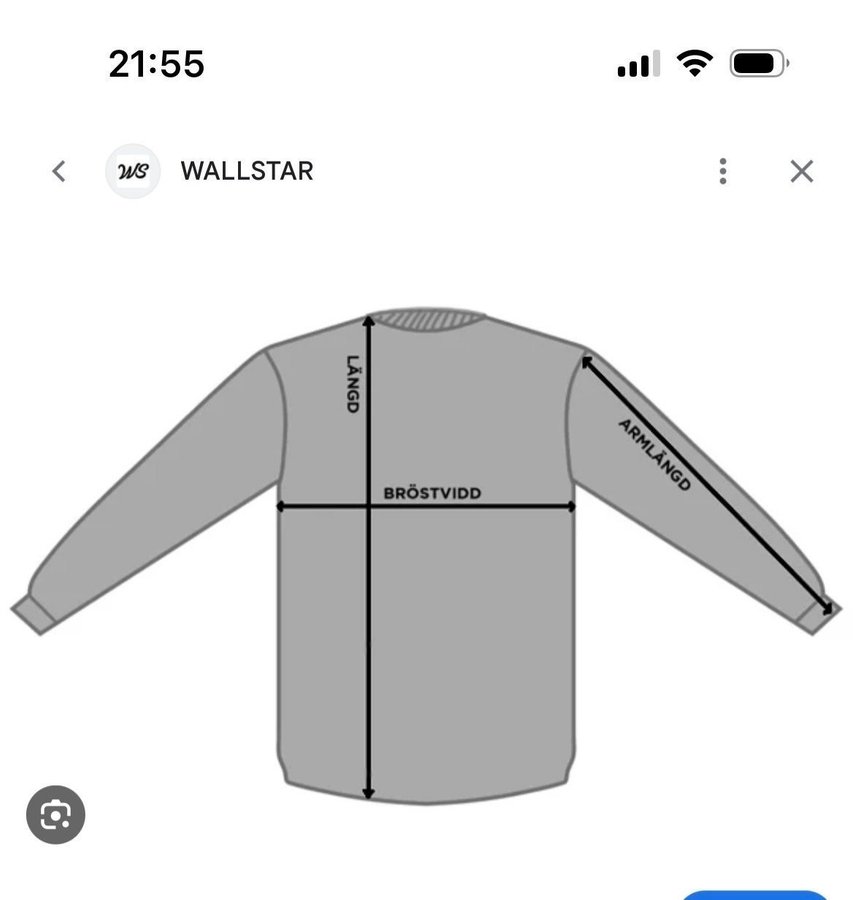Image resolution: width=861 pixels, height=900 pixels.
Task: Tap the clock showing 21:55
Action: [x=157, y=64]
